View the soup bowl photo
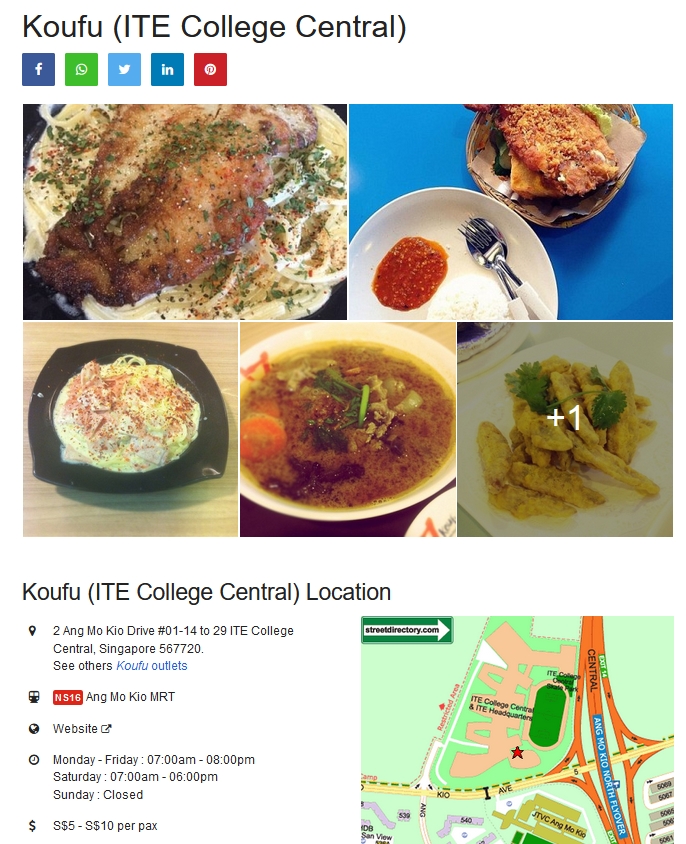Image resolution: width=686 pixels, height=844 pixels. (347, 429)
